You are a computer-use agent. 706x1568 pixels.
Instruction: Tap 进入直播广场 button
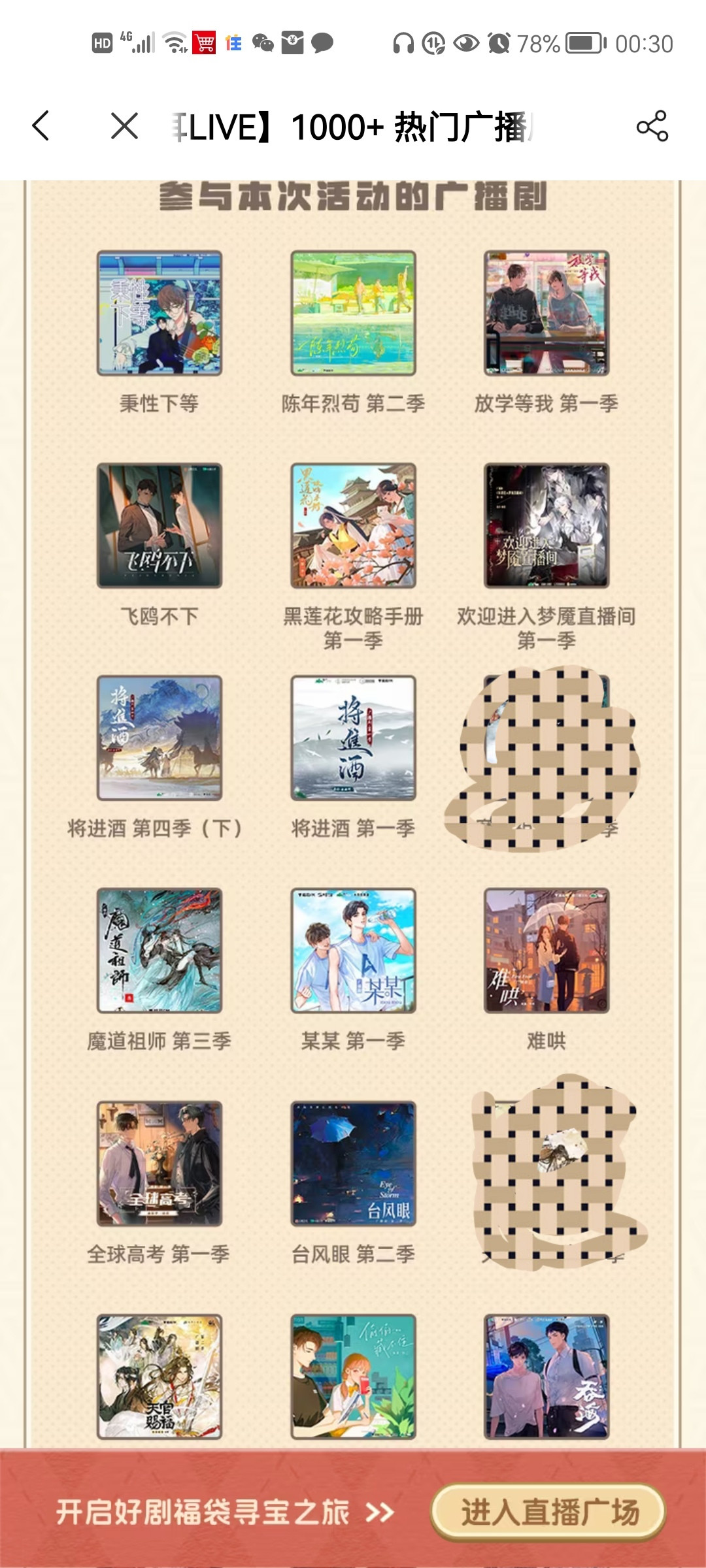(548, 1512)
